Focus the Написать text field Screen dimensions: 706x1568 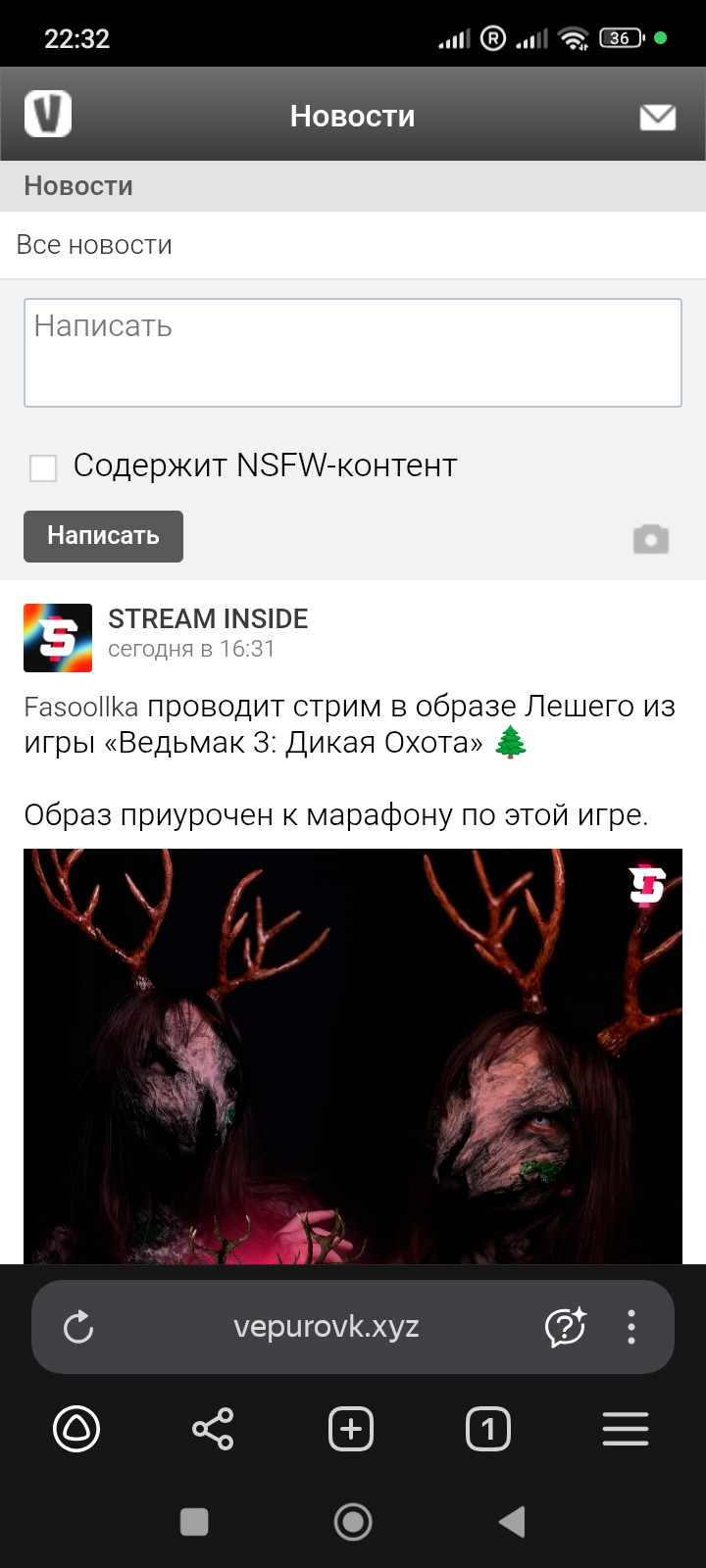pos(353,353)
